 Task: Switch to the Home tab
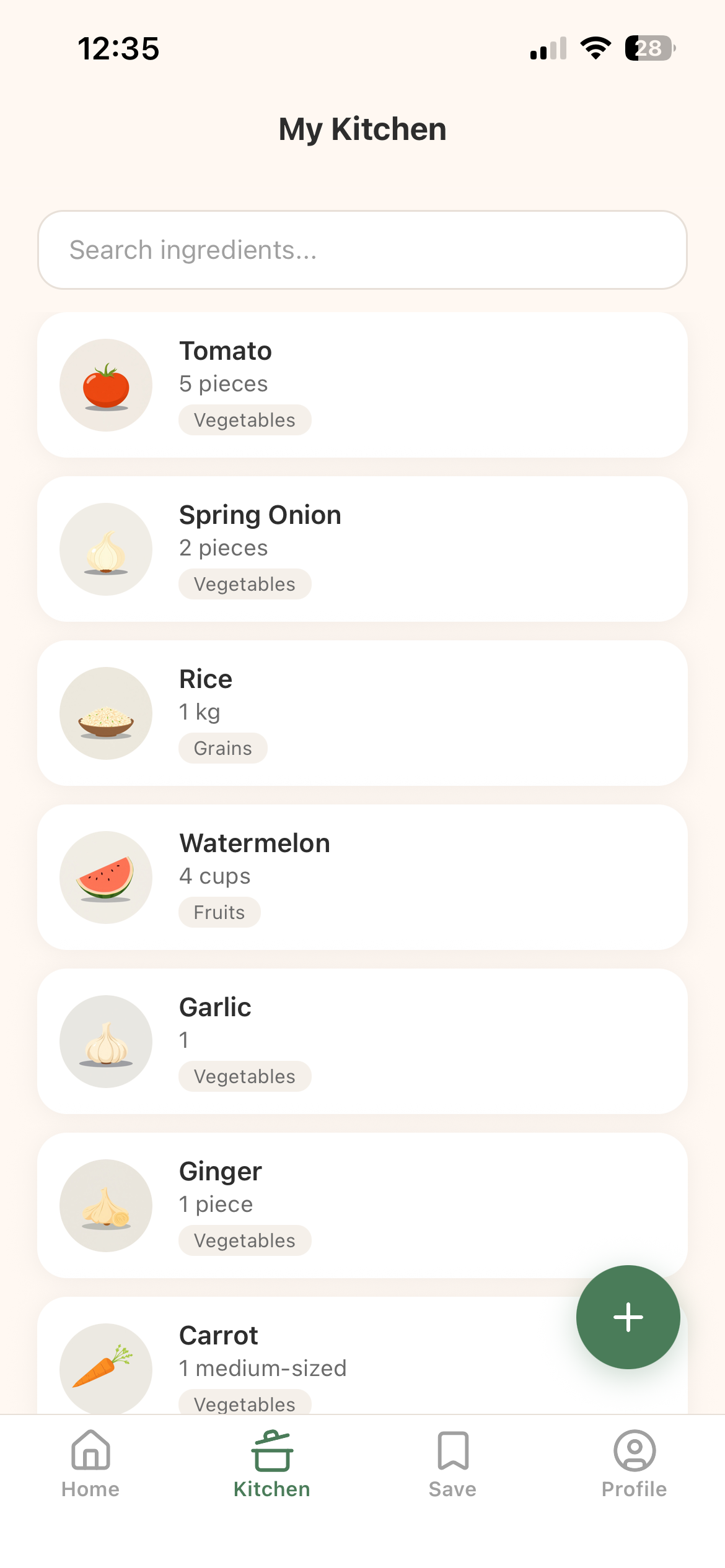click(90, 1464)
